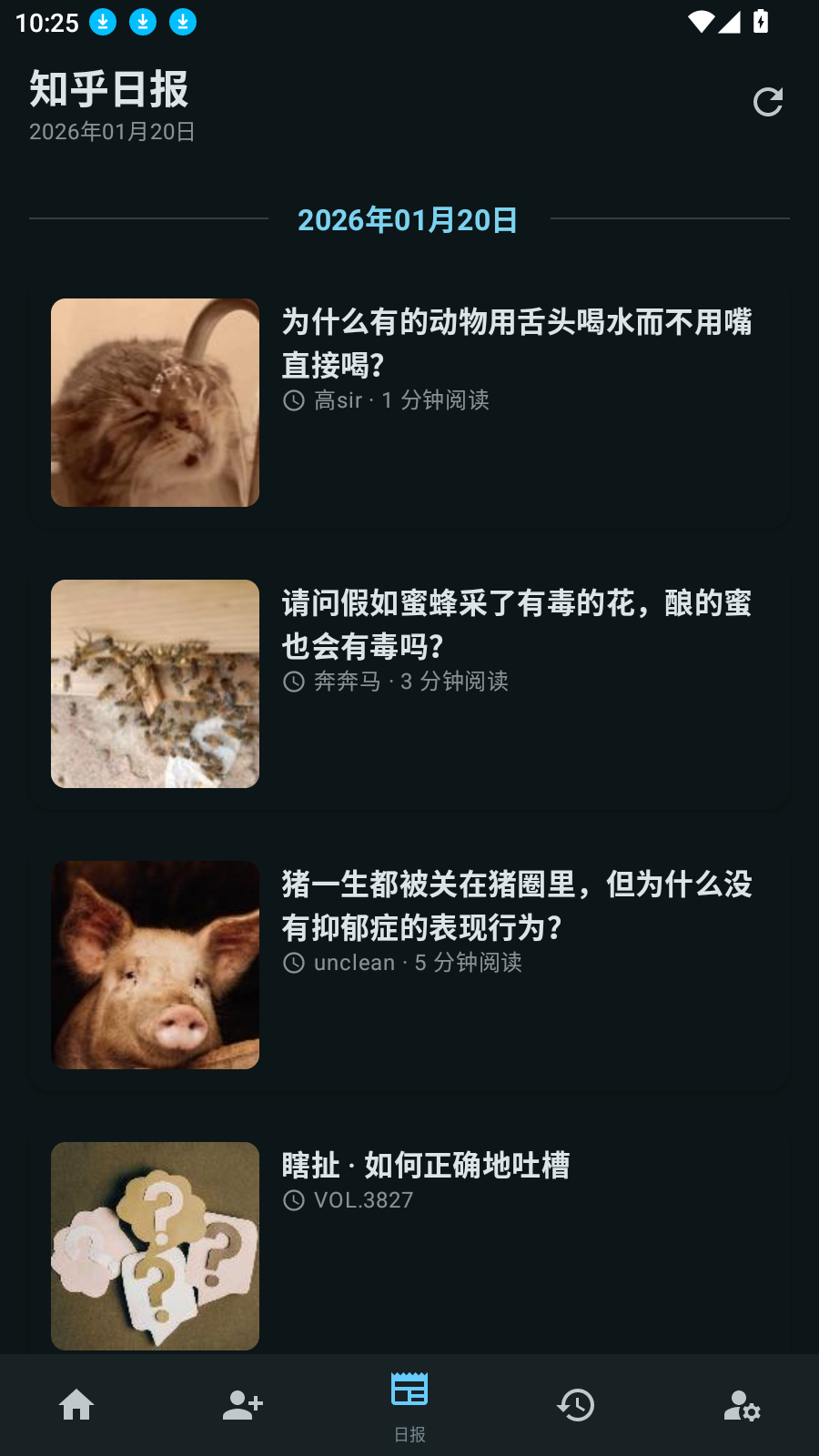
Task: Switch to the add-user tab
Action: tap(243, 1405)
